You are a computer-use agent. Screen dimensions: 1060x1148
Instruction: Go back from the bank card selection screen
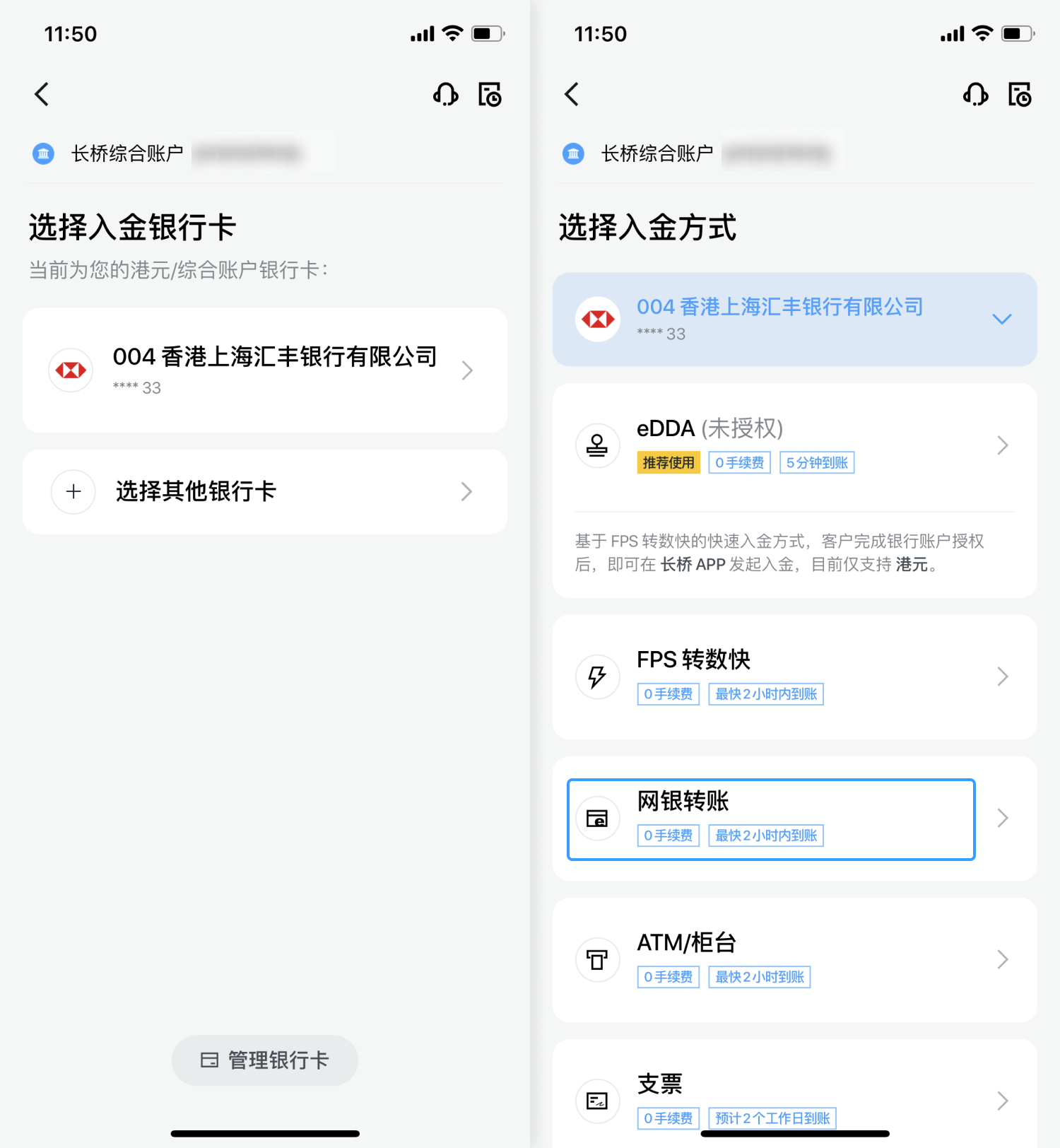(42, 94)
